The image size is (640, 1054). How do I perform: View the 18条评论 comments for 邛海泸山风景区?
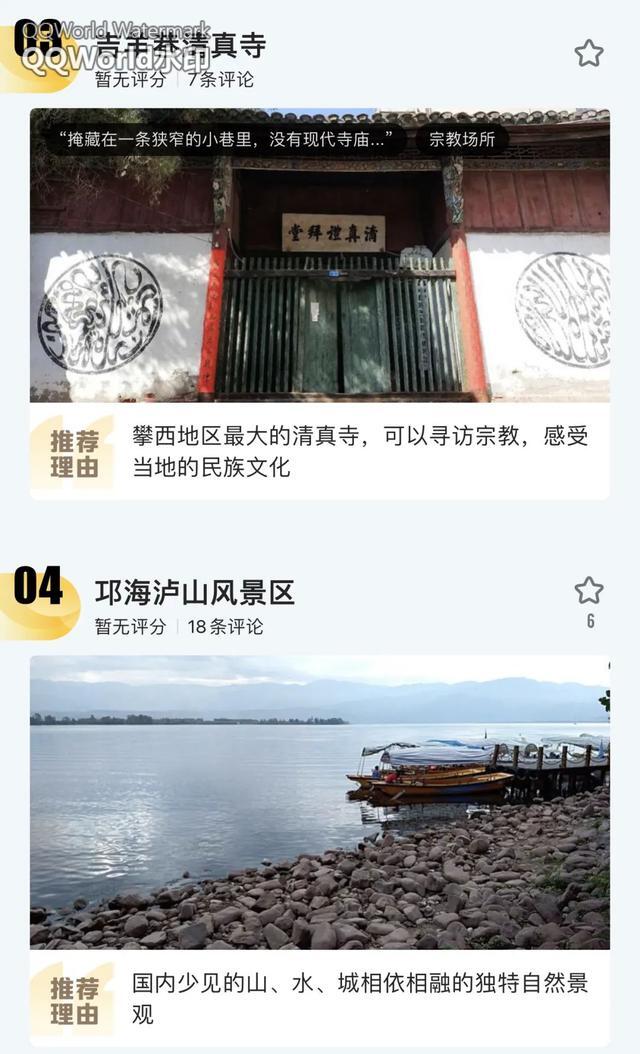[225, 626]
